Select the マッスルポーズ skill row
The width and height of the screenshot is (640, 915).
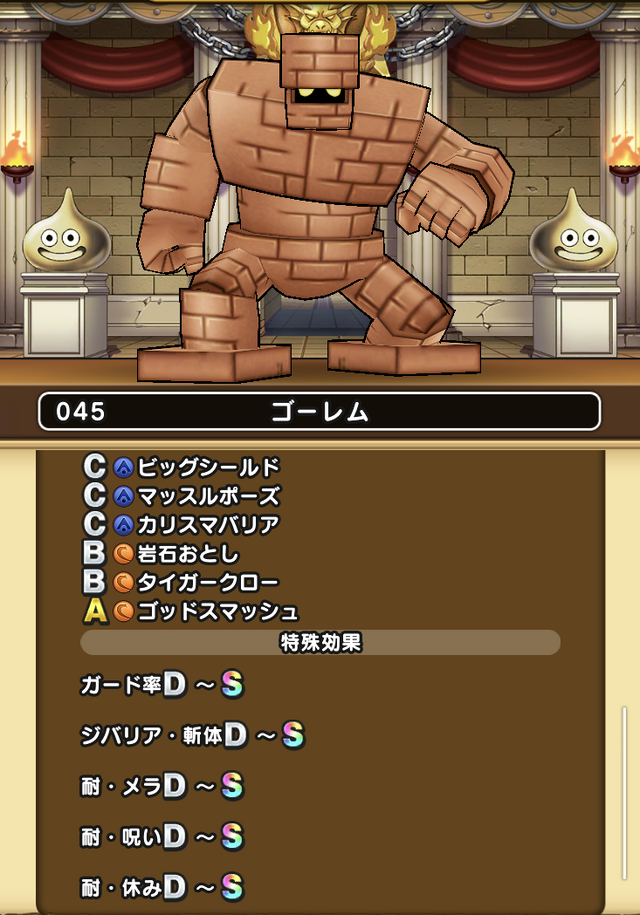(x=208, y=496)
